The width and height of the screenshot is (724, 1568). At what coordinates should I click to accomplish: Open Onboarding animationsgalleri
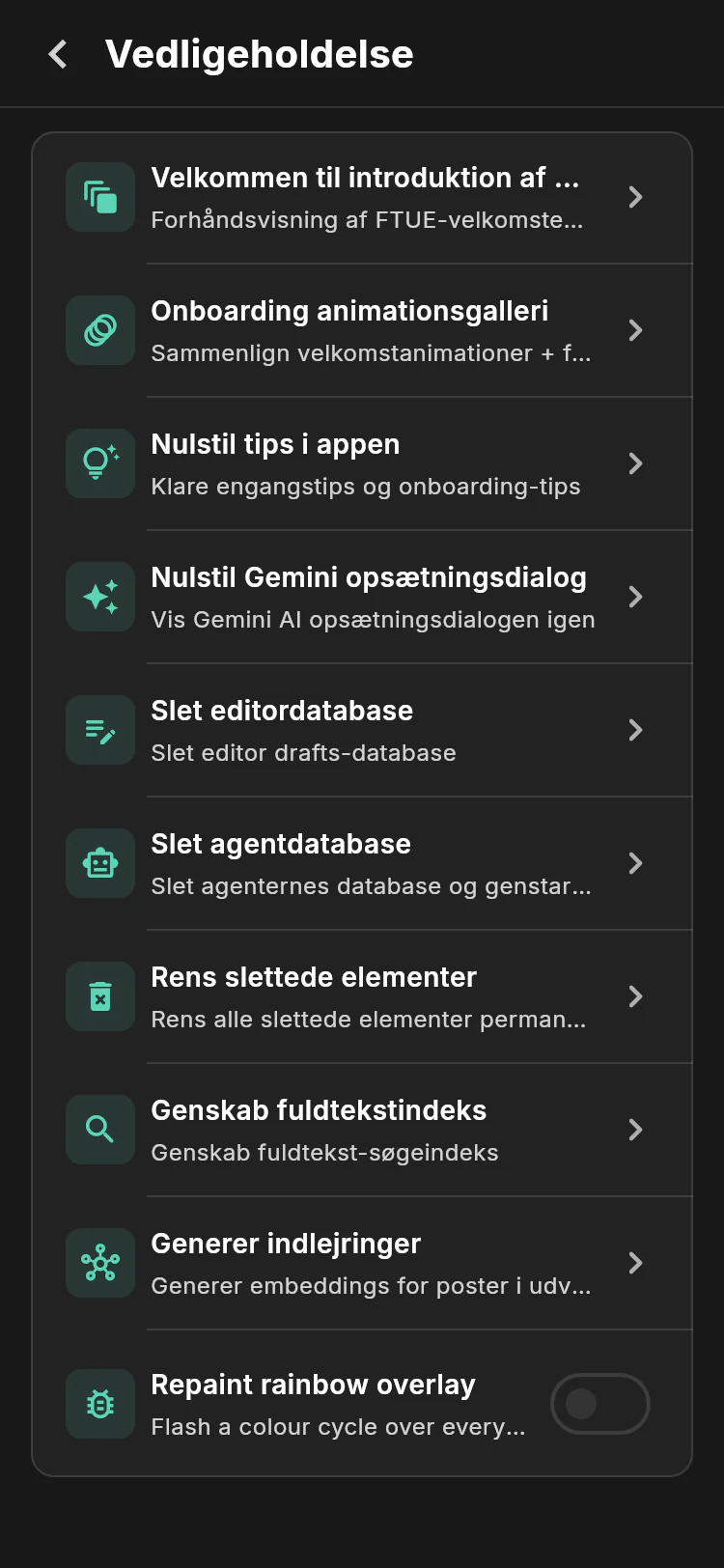pyautogui.click(x=362, y=330)
